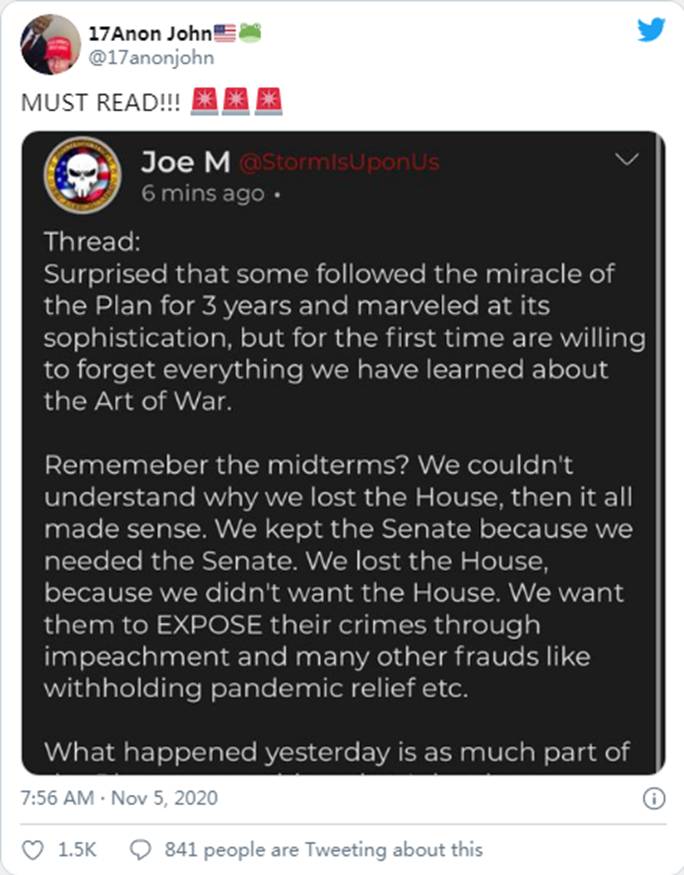See 841 people Tweeting about this
The image size is (684, 875).
point(309,850)
